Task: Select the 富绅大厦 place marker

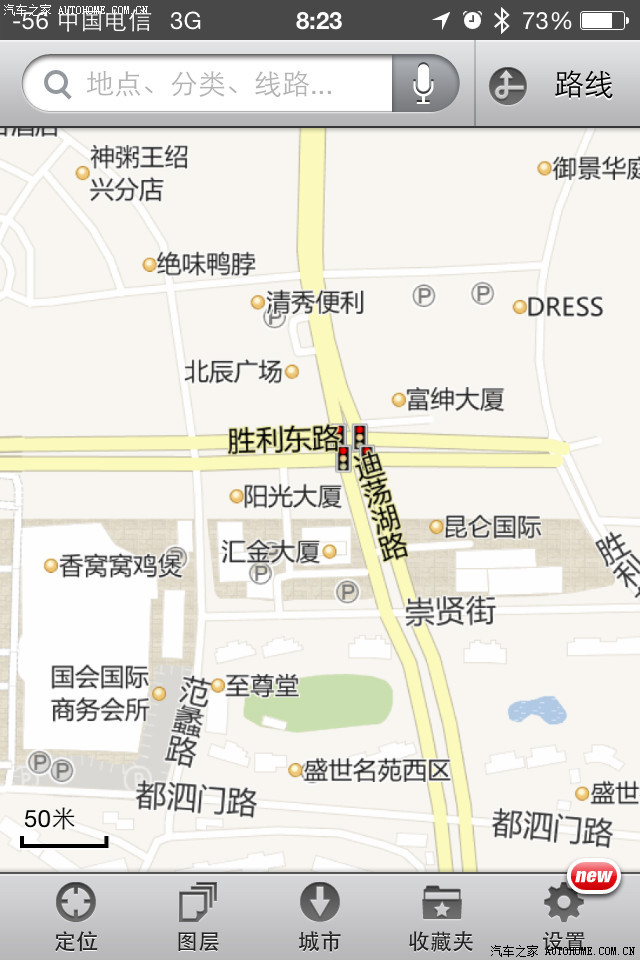Action: [x=399, y=400]
